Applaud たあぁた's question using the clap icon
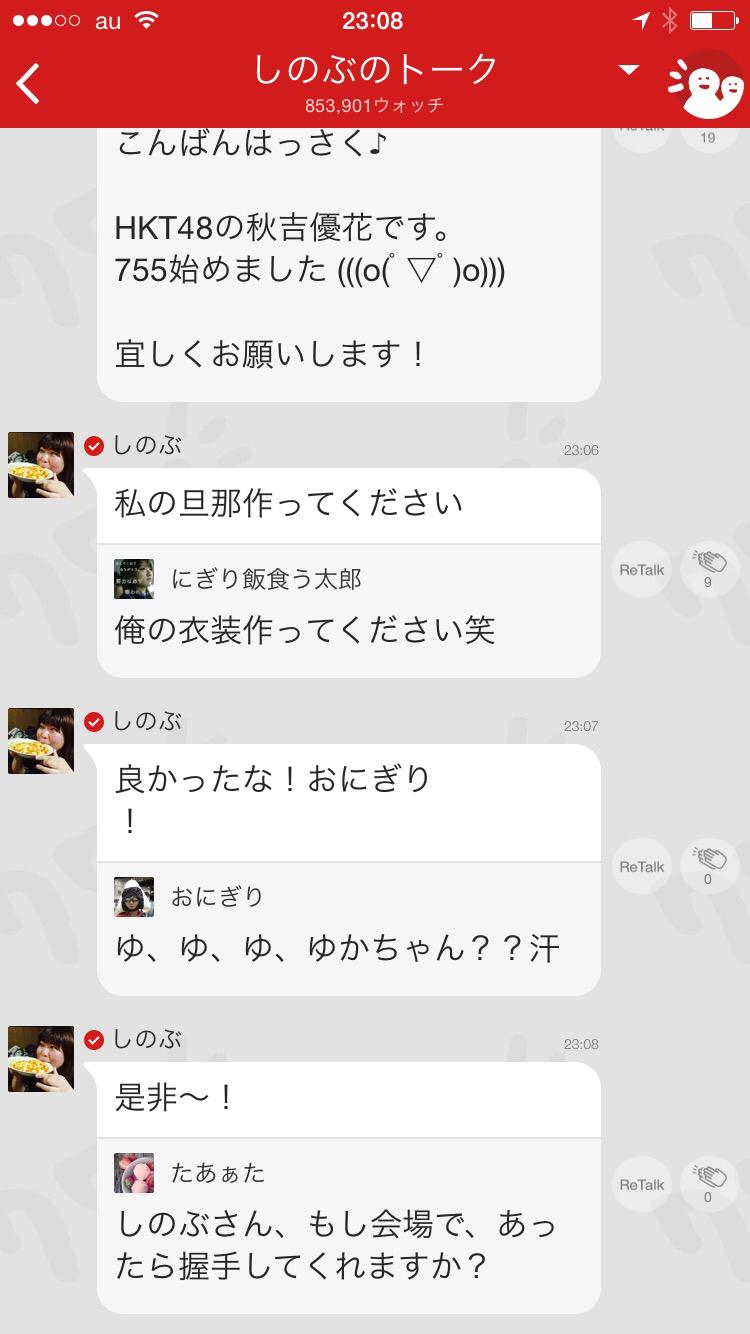 click(x=708, y=1182)
